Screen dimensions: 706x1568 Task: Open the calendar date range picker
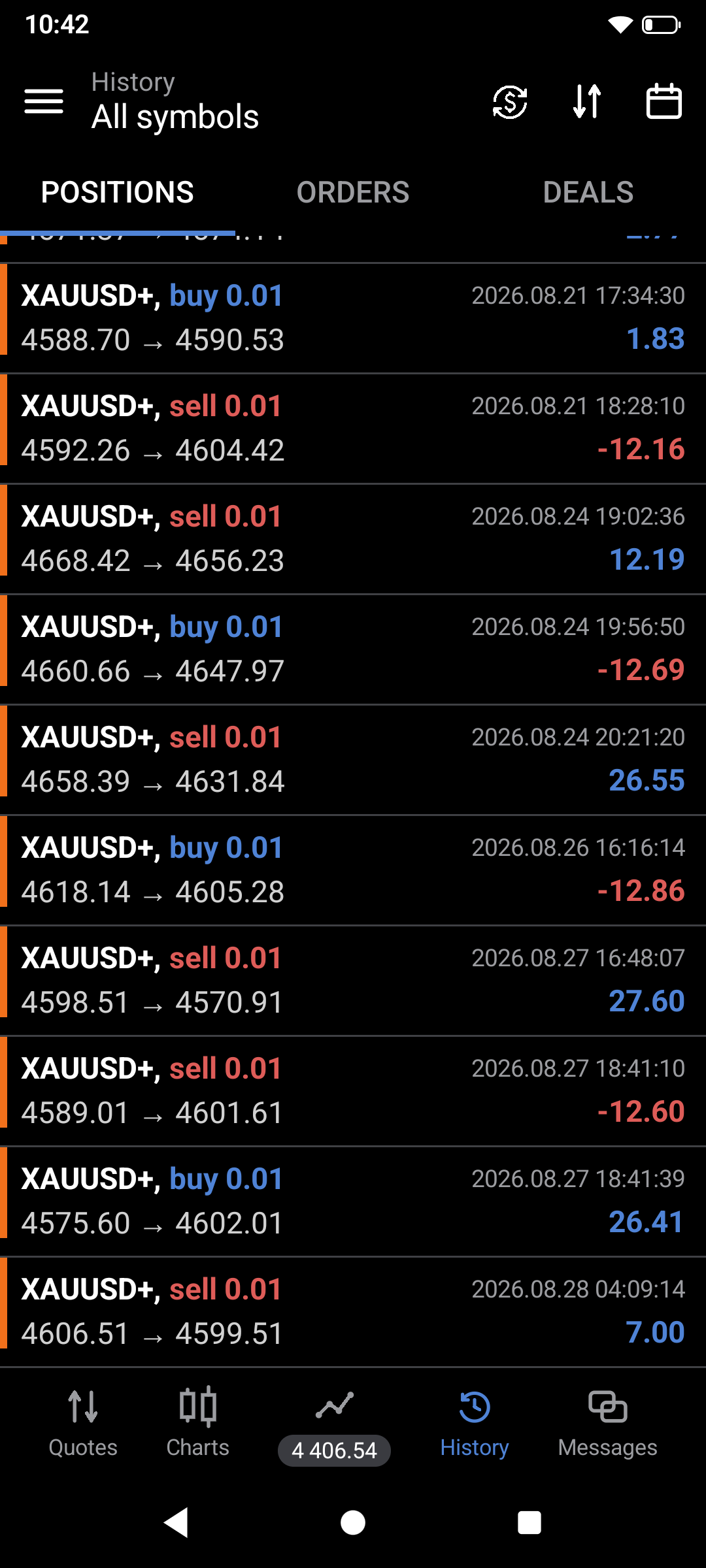click(664, 101)
